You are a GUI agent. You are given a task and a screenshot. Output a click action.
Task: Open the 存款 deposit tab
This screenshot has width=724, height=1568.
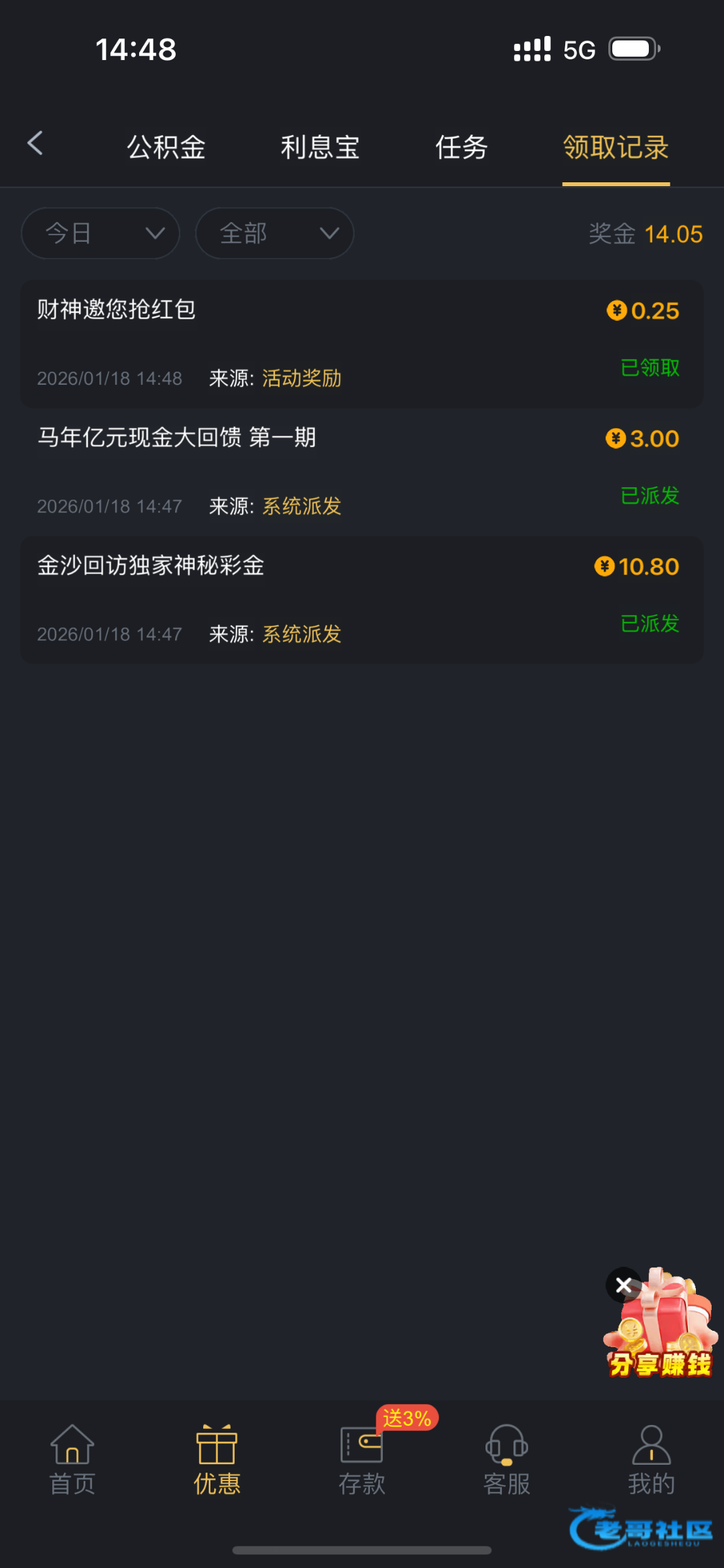pos(362,1460)
